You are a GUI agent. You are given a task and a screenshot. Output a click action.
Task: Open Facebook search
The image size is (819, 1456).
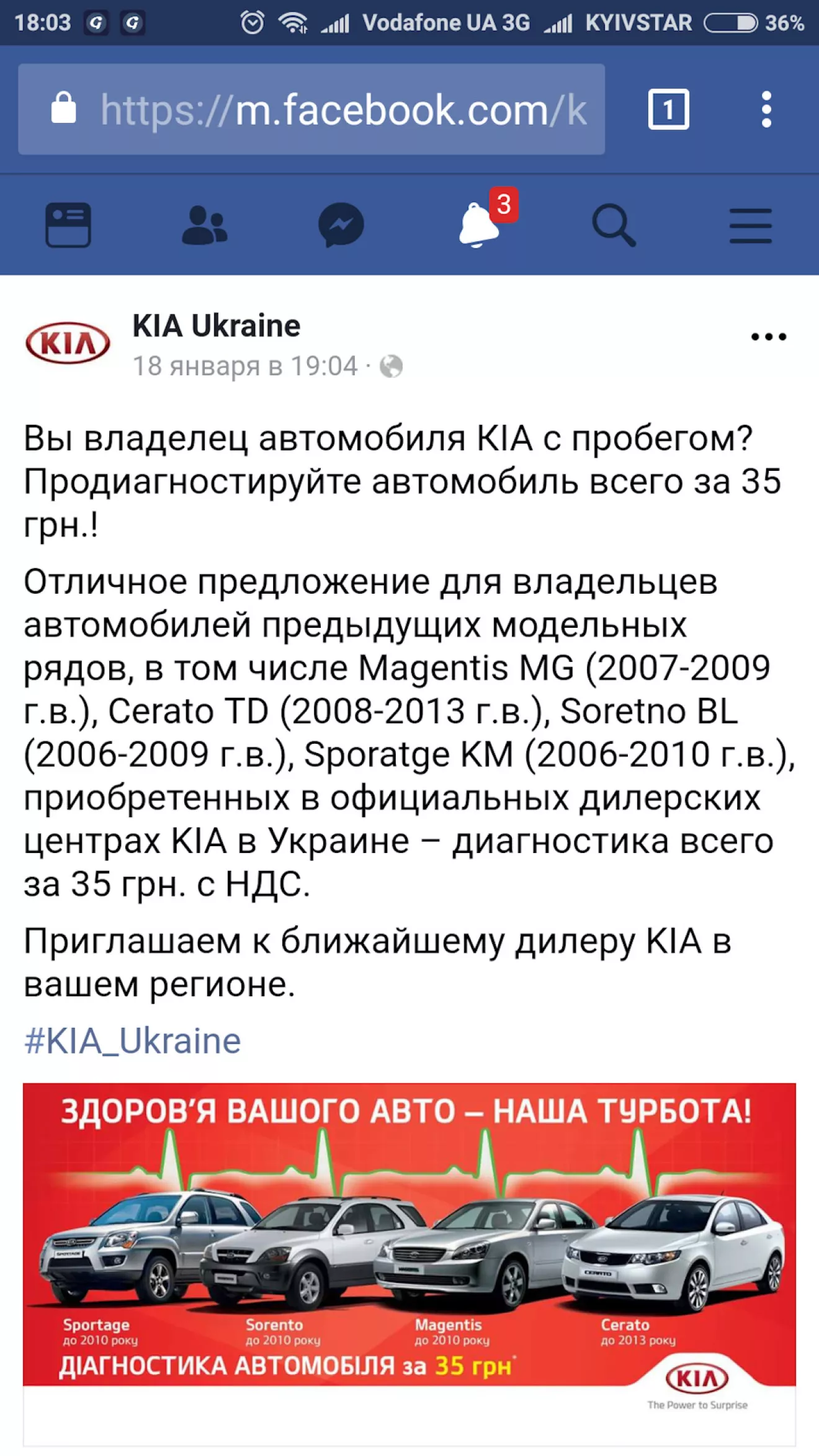(x=614, y=225)
